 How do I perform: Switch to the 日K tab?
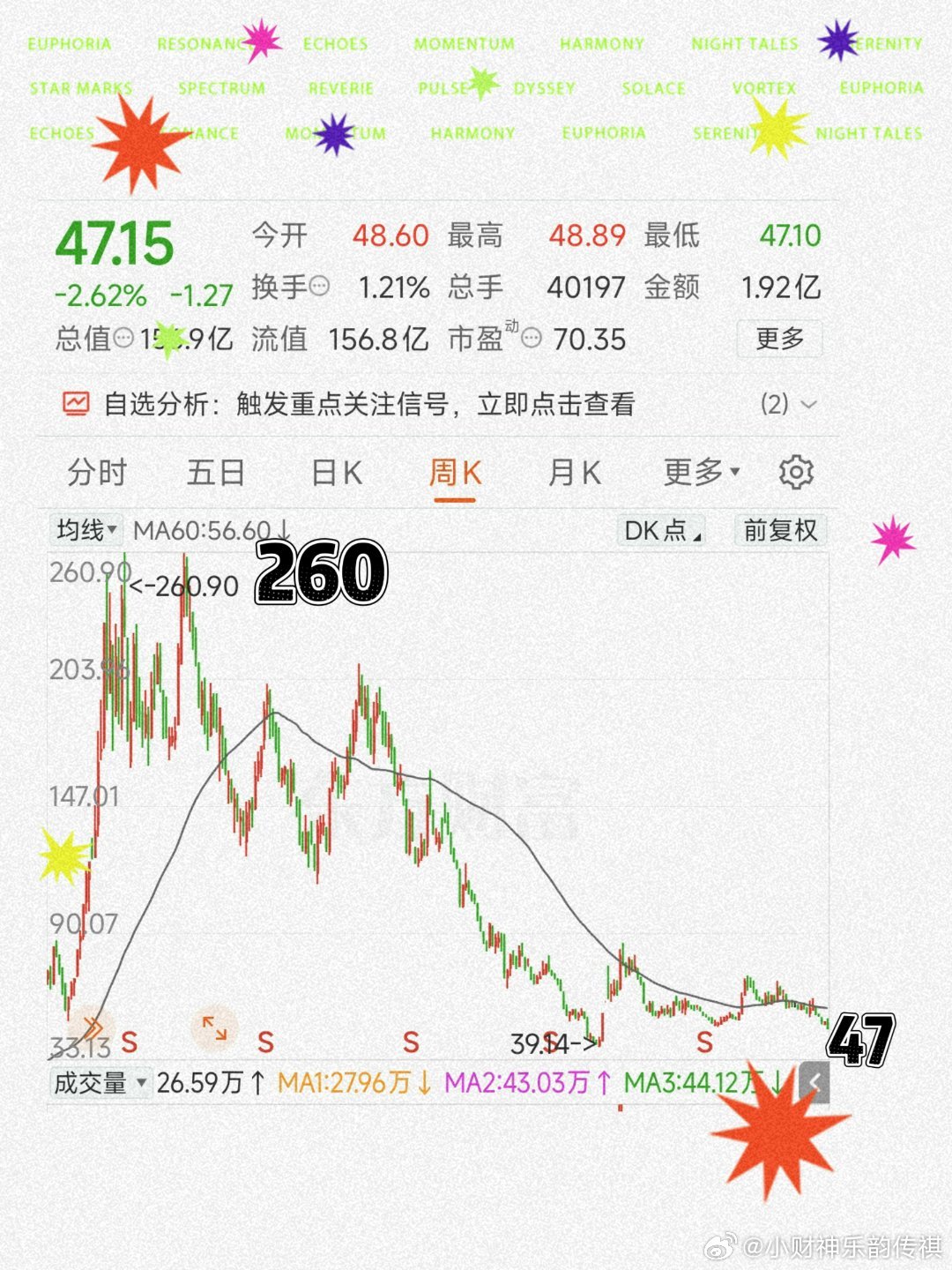point(335,473)
